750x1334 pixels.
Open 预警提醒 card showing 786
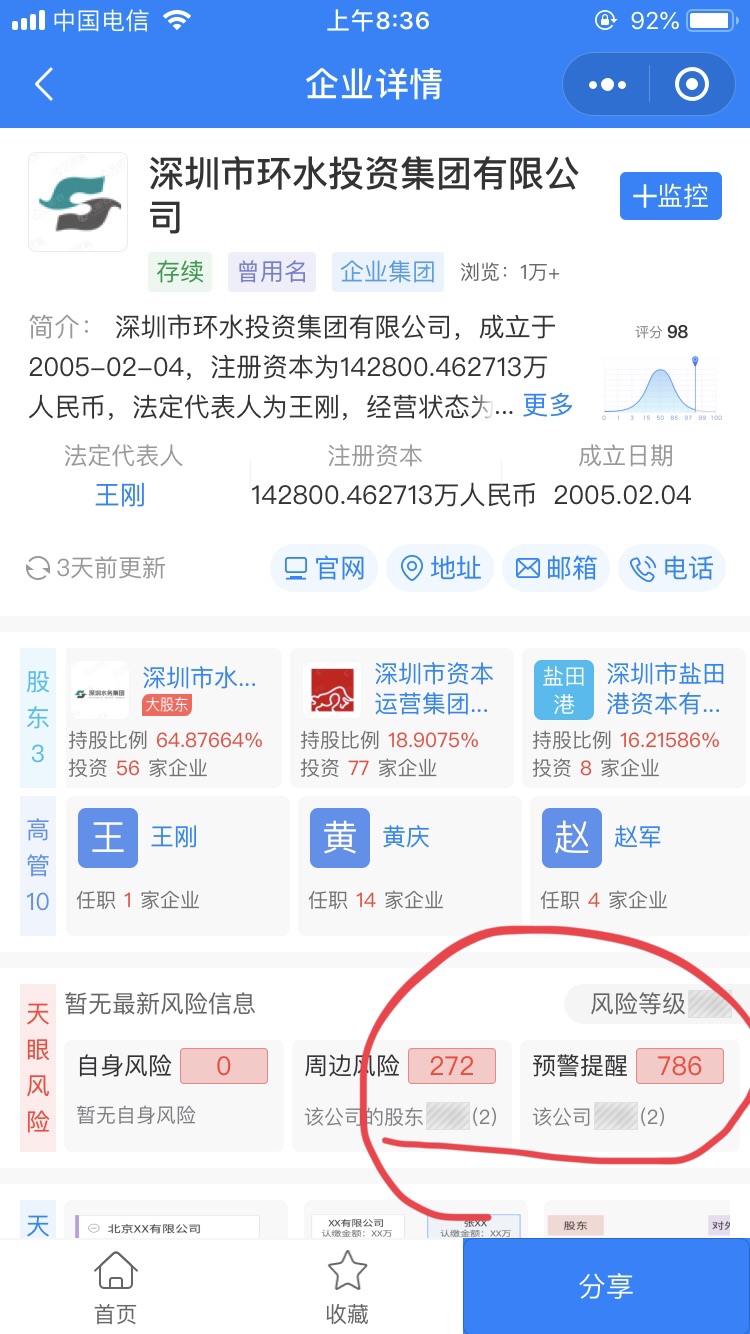click(629, 1094)
